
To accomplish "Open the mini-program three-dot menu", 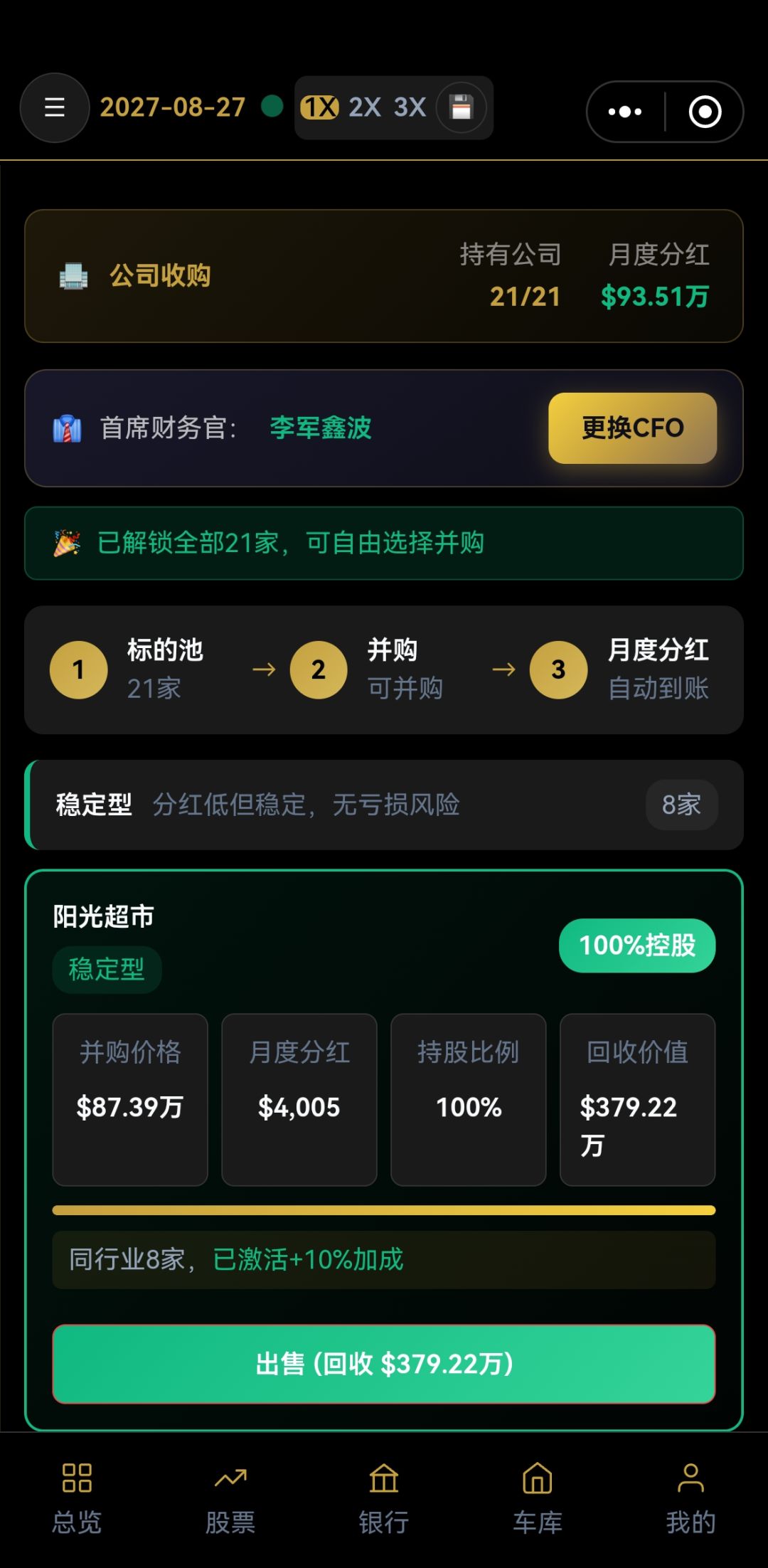I will click(624, 110).
